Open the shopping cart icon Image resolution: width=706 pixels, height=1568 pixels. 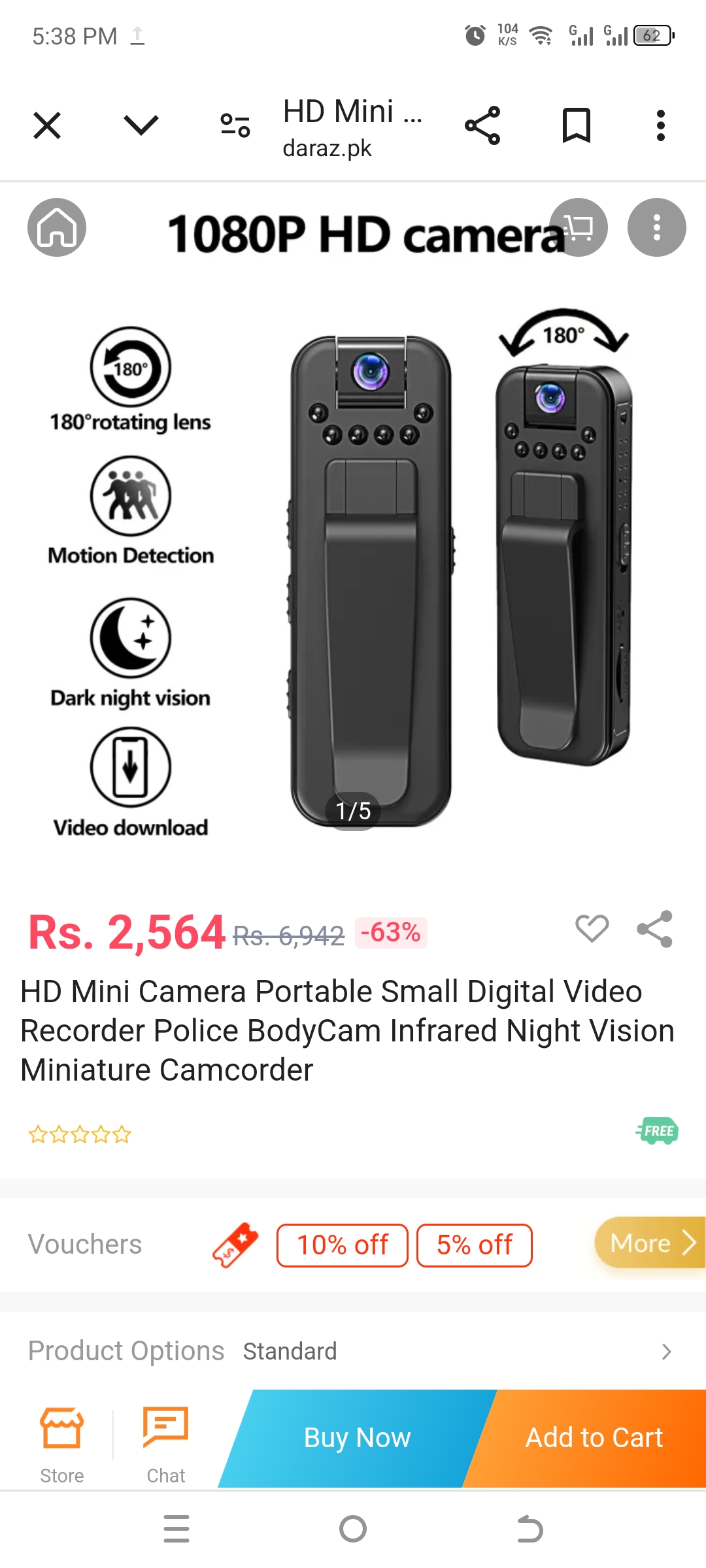(x=579, y=227)
